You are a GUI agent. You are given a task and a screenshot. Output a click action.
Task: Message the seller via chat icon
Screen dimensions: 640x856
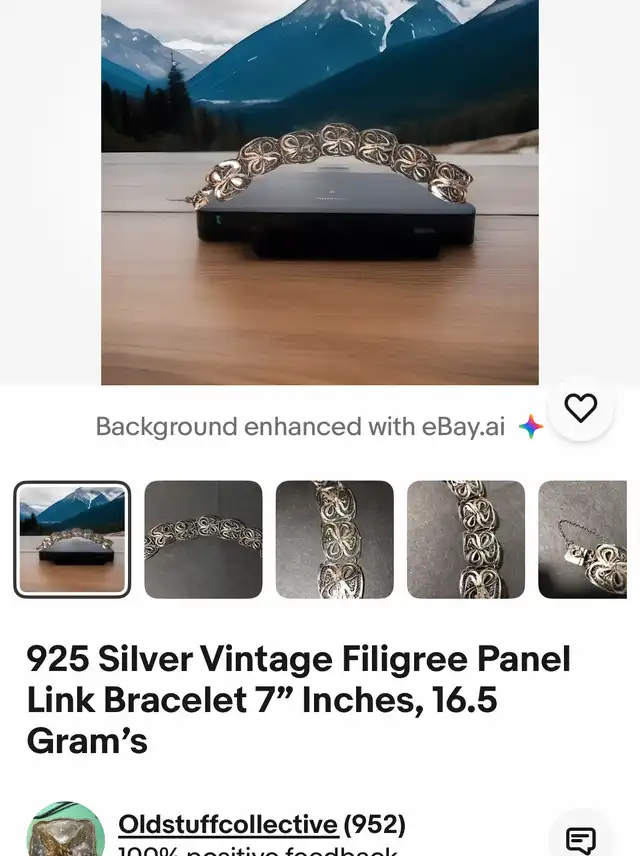[x=581, y=838]
